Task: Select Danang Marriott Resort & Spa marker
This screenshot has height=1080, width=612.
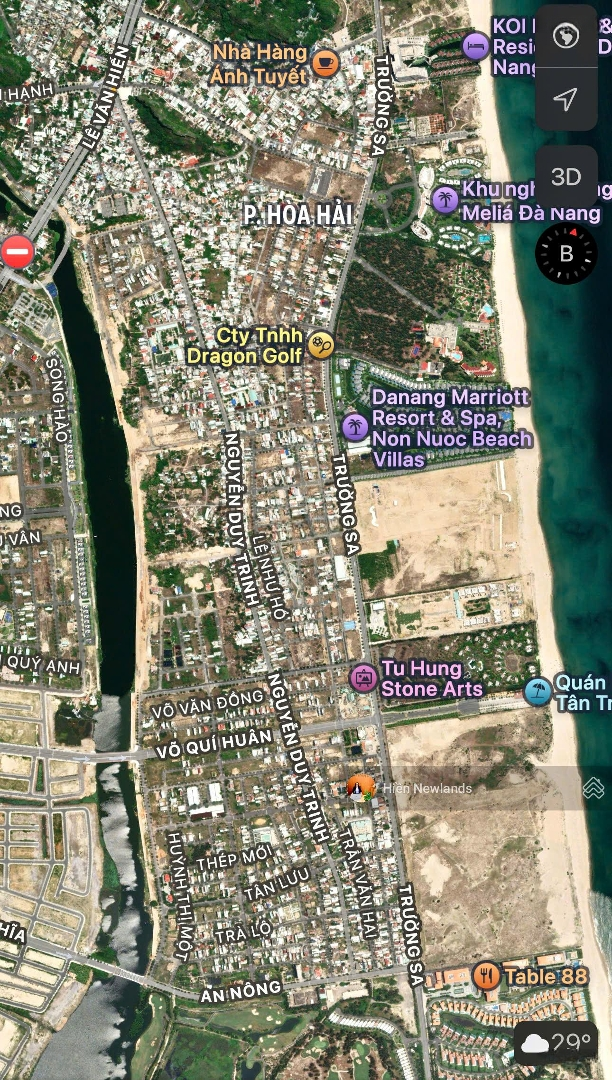Action: [x=355, y=427]
